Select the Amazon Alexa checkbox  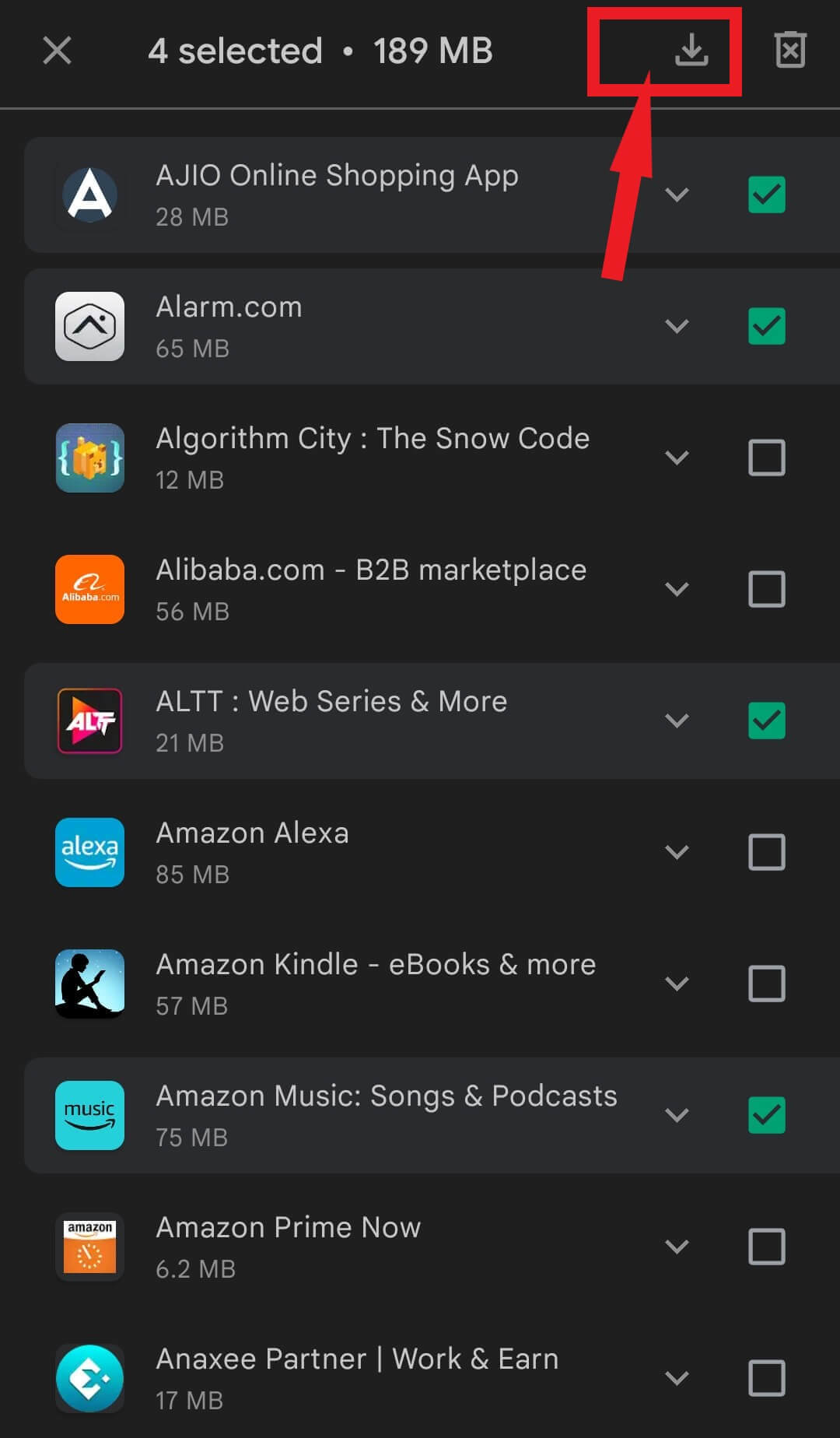pos(766,852)
